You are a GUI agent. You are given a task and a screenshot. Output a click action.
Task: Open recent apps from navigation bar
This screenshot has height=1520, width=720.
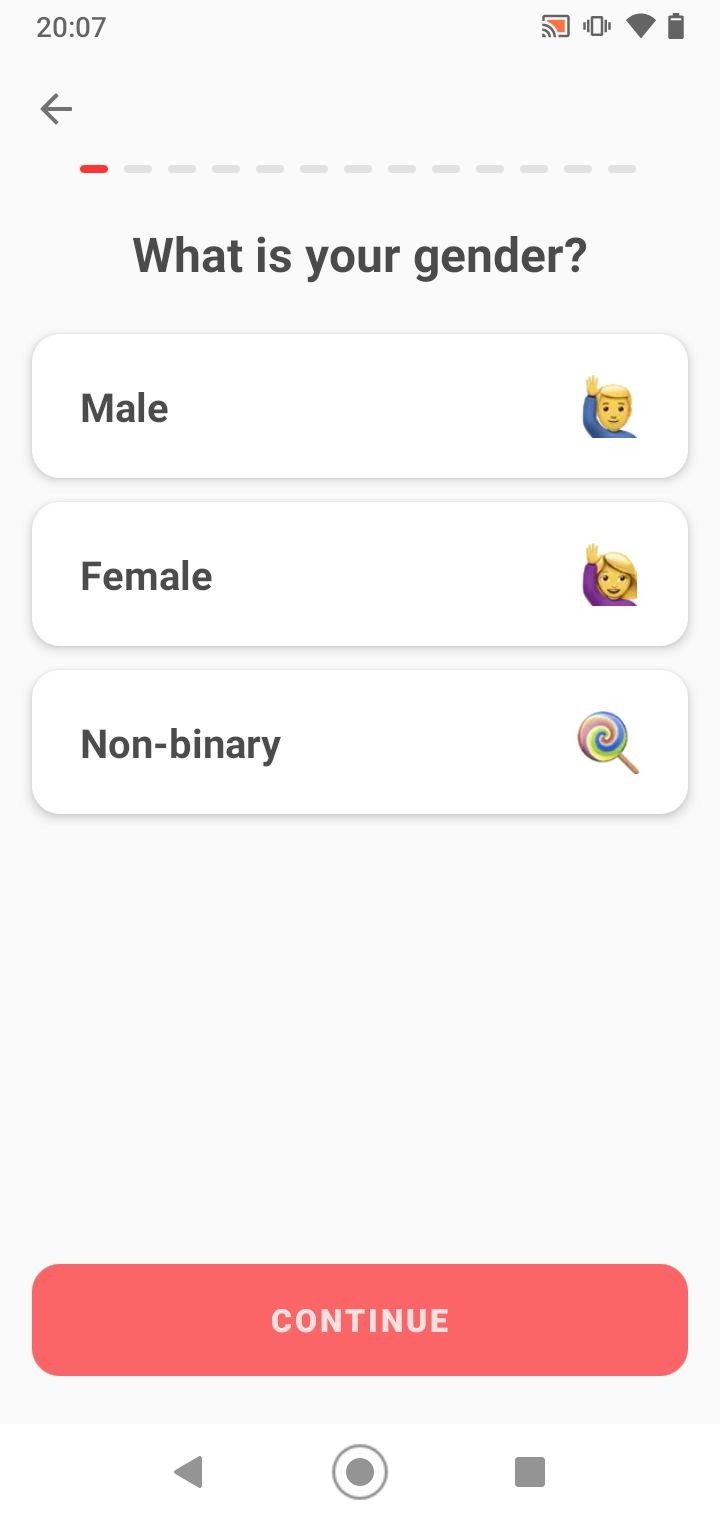pyautogui.click(x=530, y=1472)
